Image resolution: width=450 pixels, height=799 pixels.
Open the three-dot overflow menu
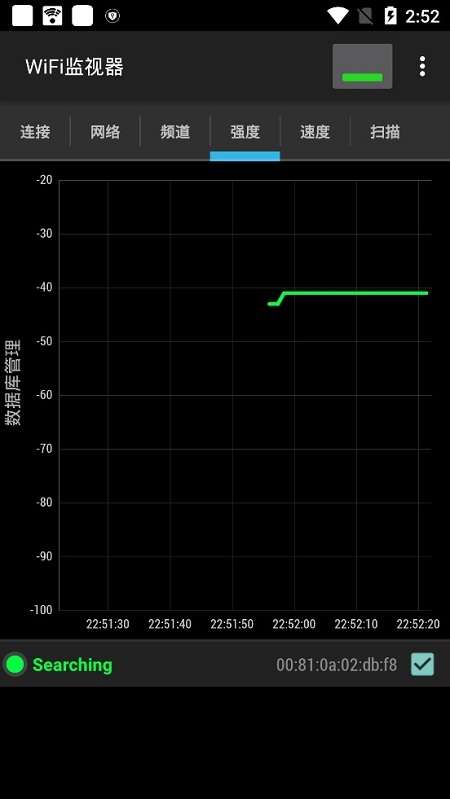(x=422, y=67)
